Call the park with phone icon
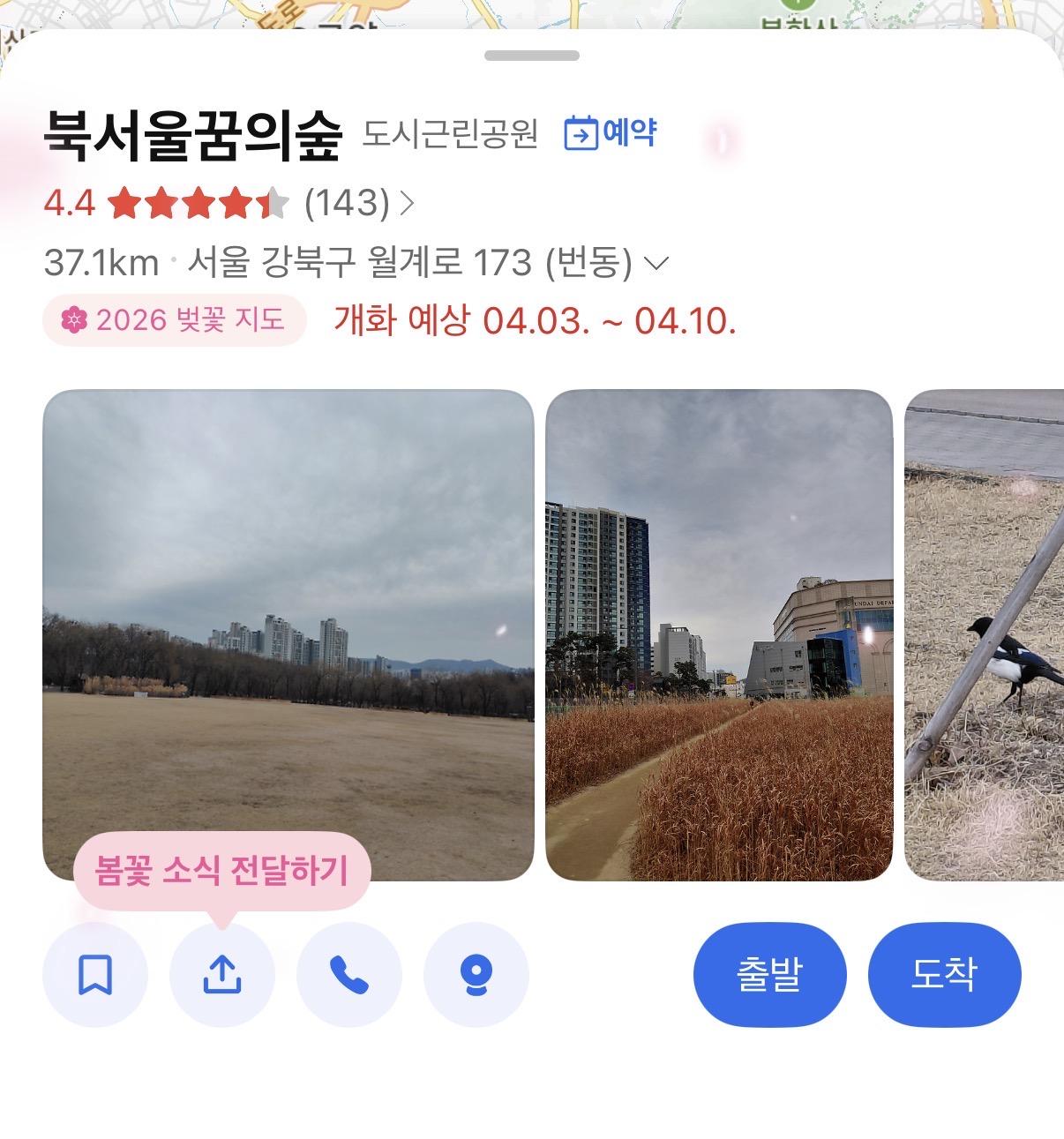The width and height of the screenshot is (1064, 1139). [349, 975]
